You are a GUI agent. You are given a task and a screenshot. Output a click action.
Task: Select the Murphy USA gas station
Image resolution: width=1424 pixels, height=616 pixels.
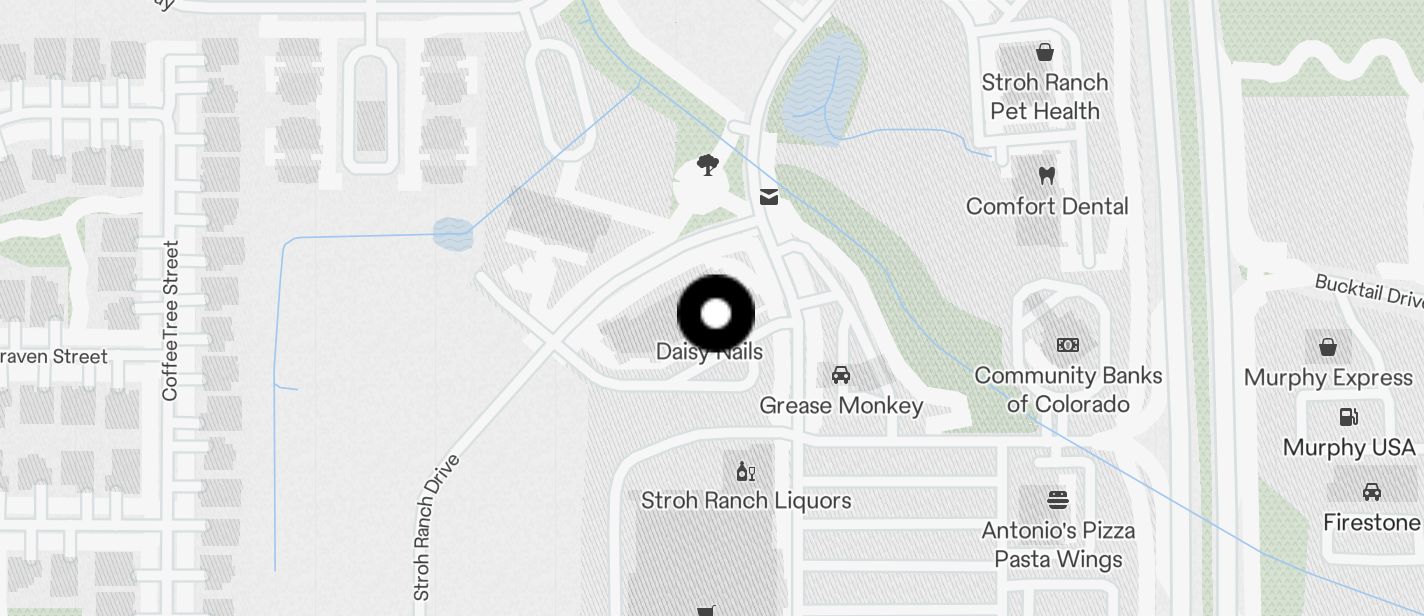click(1348, 418)
